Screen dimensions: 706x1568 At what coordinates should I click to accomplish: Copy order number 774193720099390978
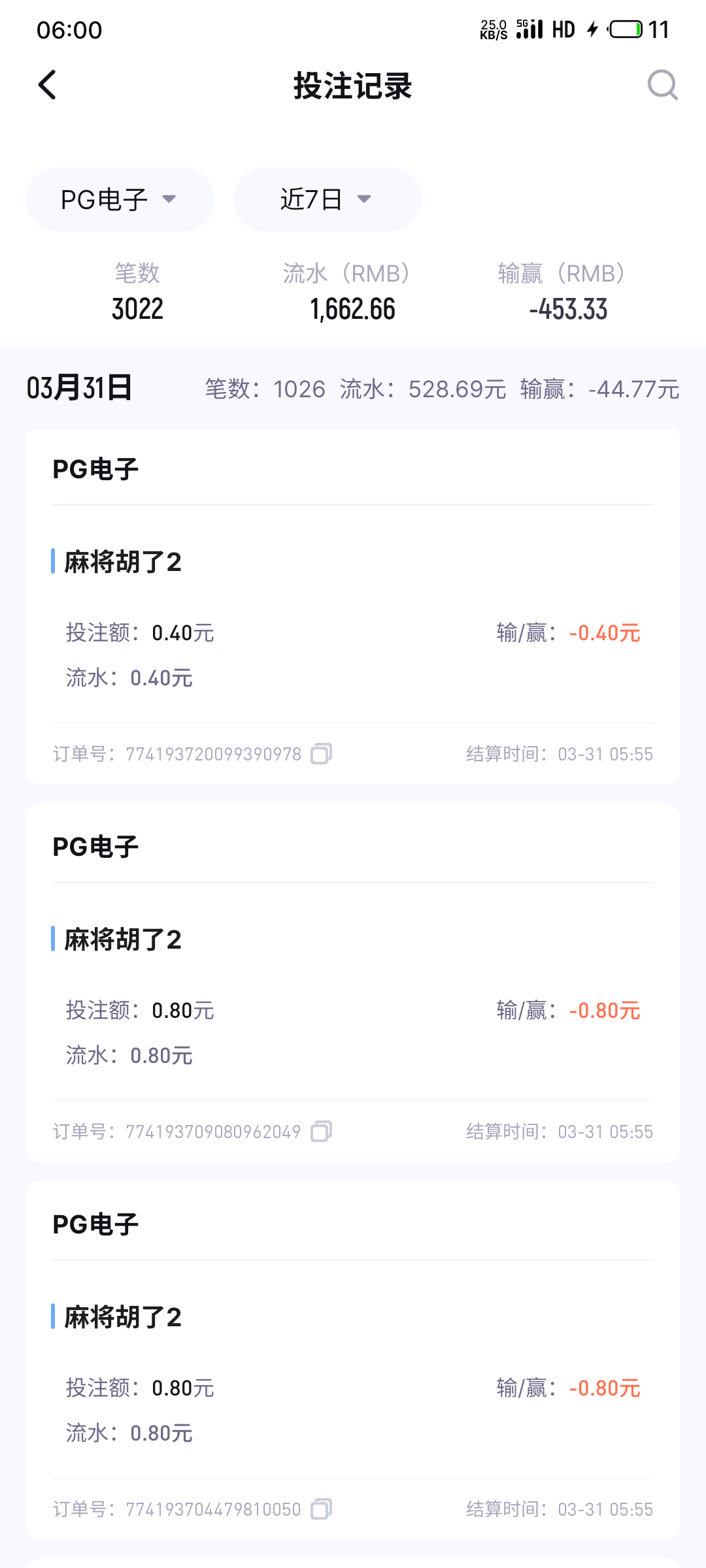click(x=321, y=754)
